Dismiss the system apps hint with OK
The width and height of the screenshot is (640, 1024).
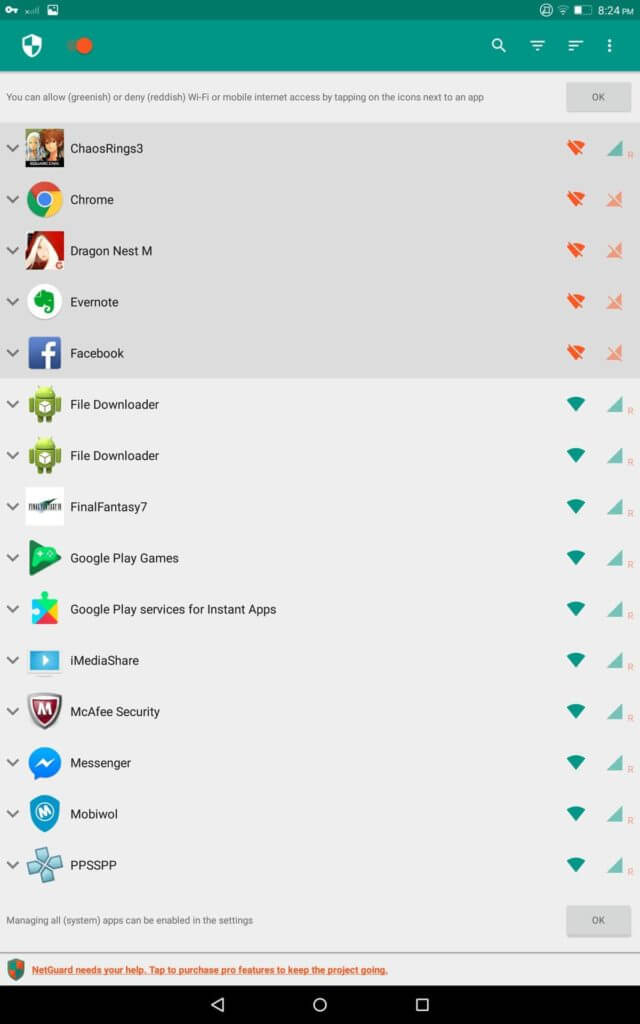coord(598,920)
